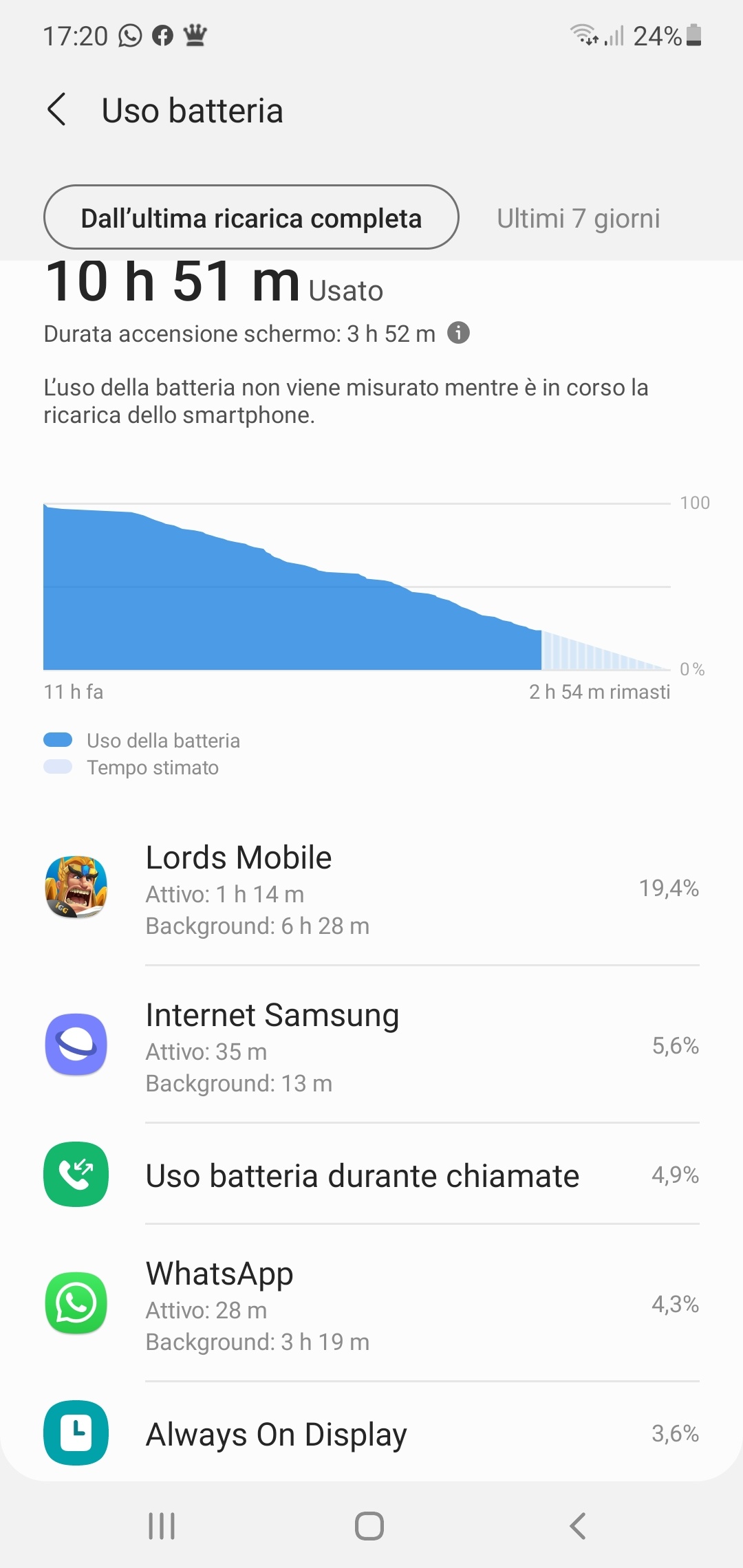
Task: Open the screen-on time info icon
Action: (x=458, y=333)
